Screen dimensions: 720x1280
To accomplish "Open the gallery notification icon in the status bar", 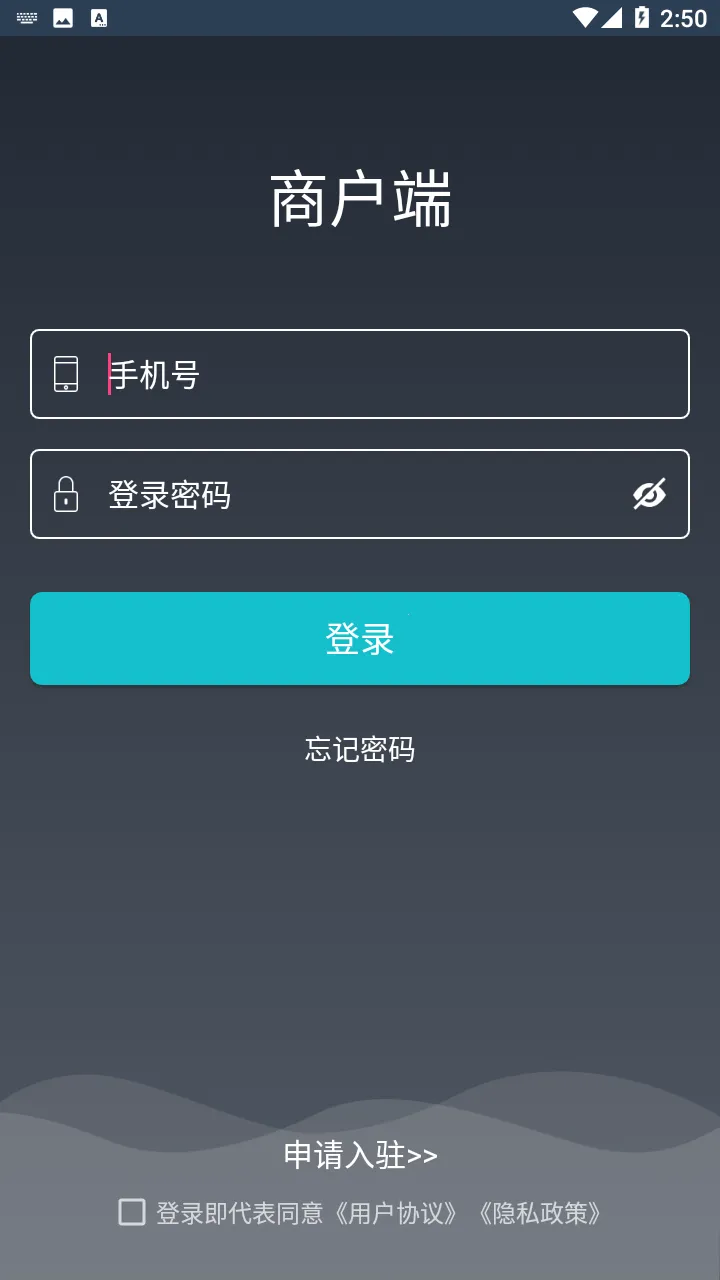I will (63, 17).
